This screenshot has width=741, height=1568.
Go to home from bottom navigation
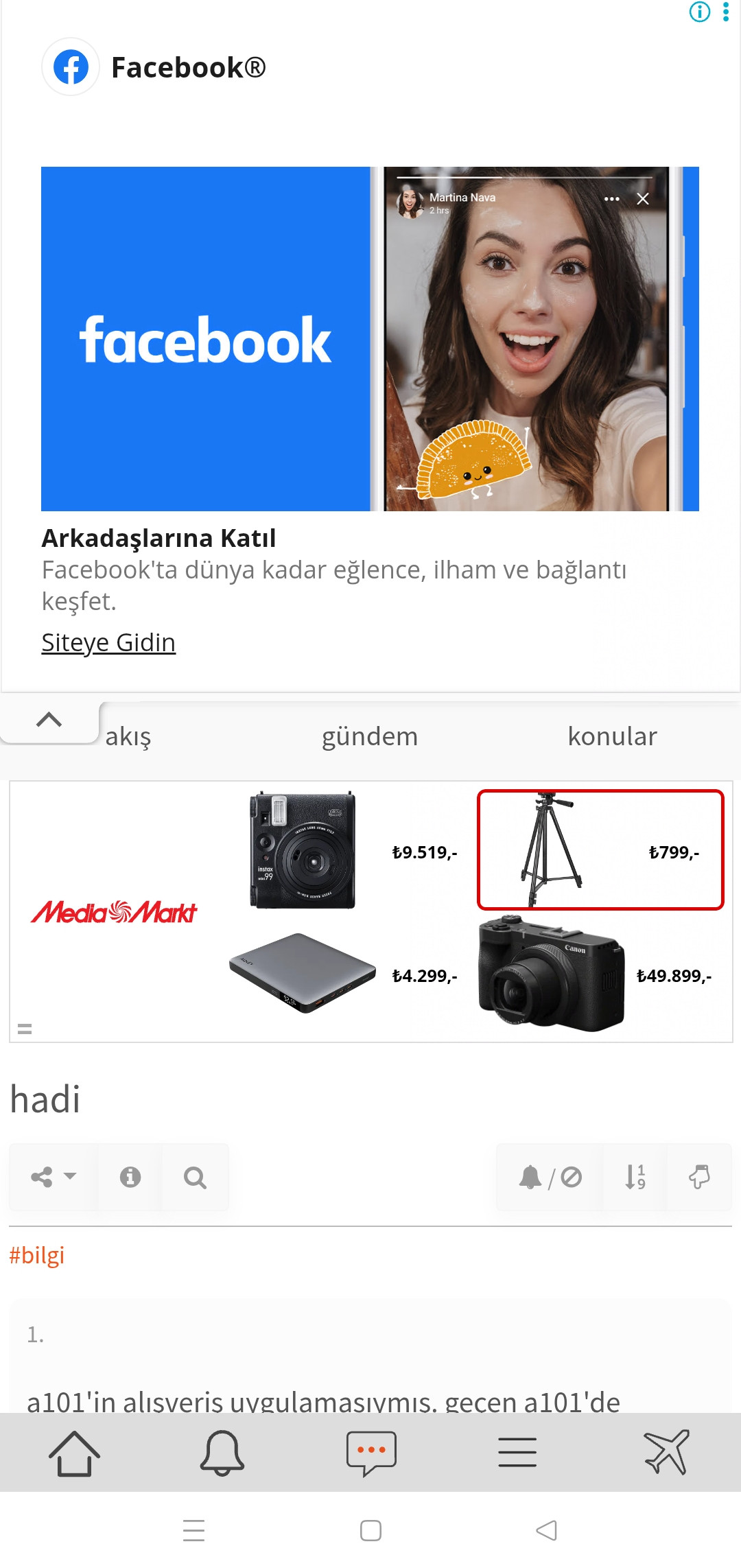tap(74, 1453)
